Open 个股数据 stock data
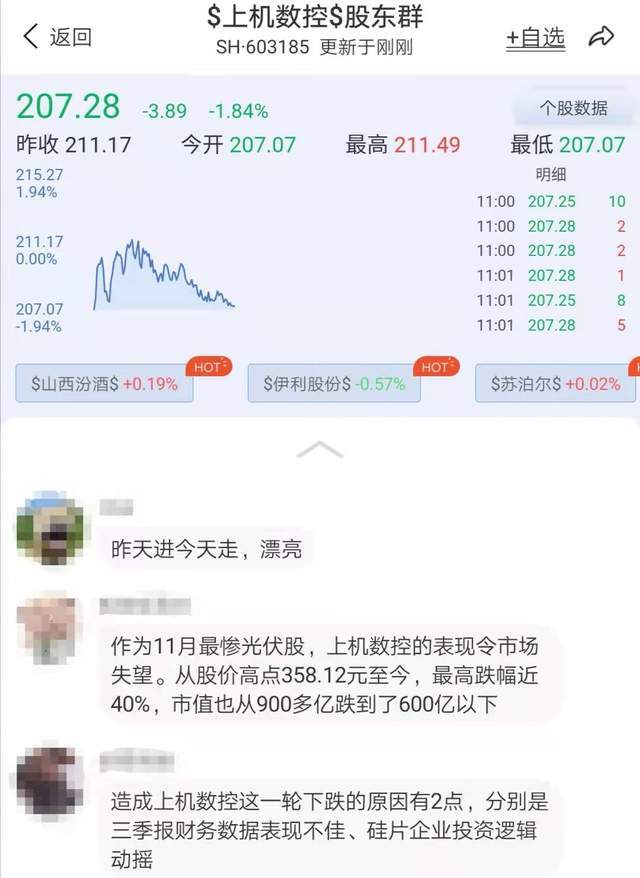This screenshot has height=878, width=640. tap(573, 108)
